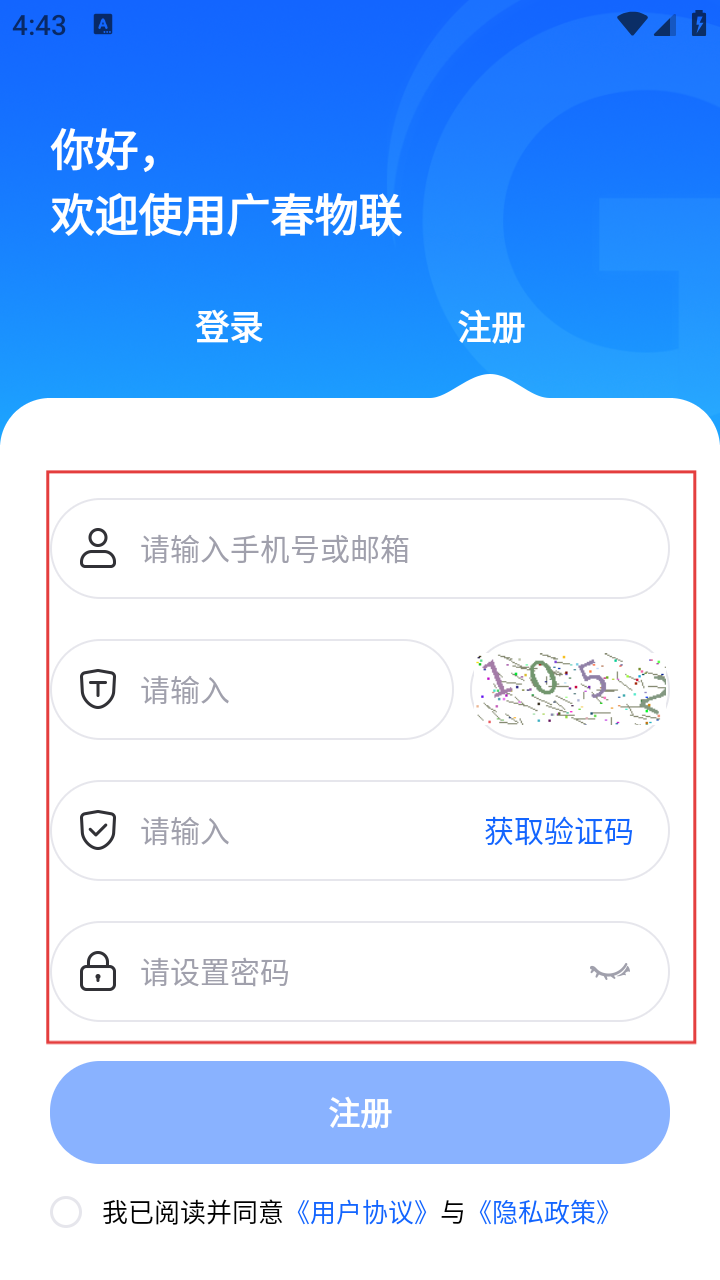720x1280 pixels.
Task: Select the 注册 tab
Action: pyautogui.click(x=491, y=327)
